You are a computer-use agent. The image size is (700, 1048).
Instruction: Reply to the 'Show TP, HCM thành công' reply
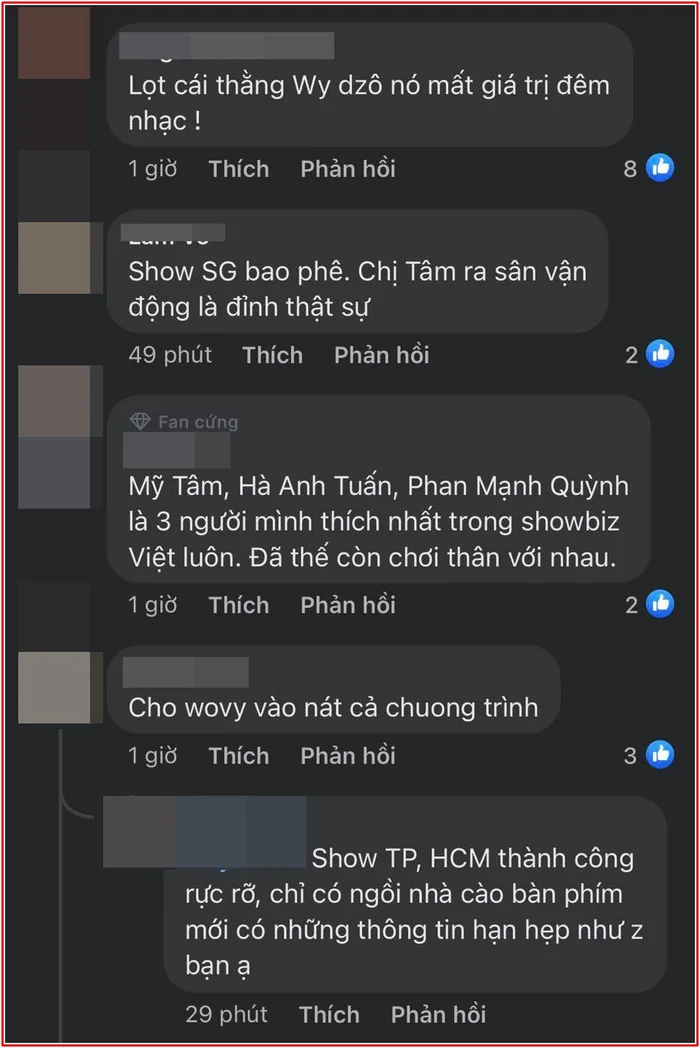438,1015
